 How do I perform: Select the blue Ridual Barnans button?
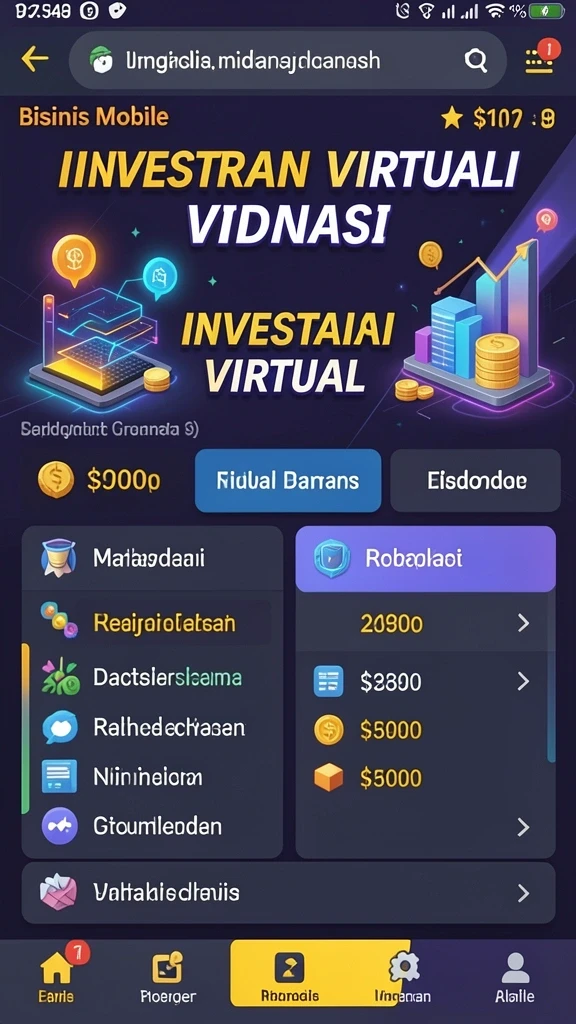(x=288, y=481)
